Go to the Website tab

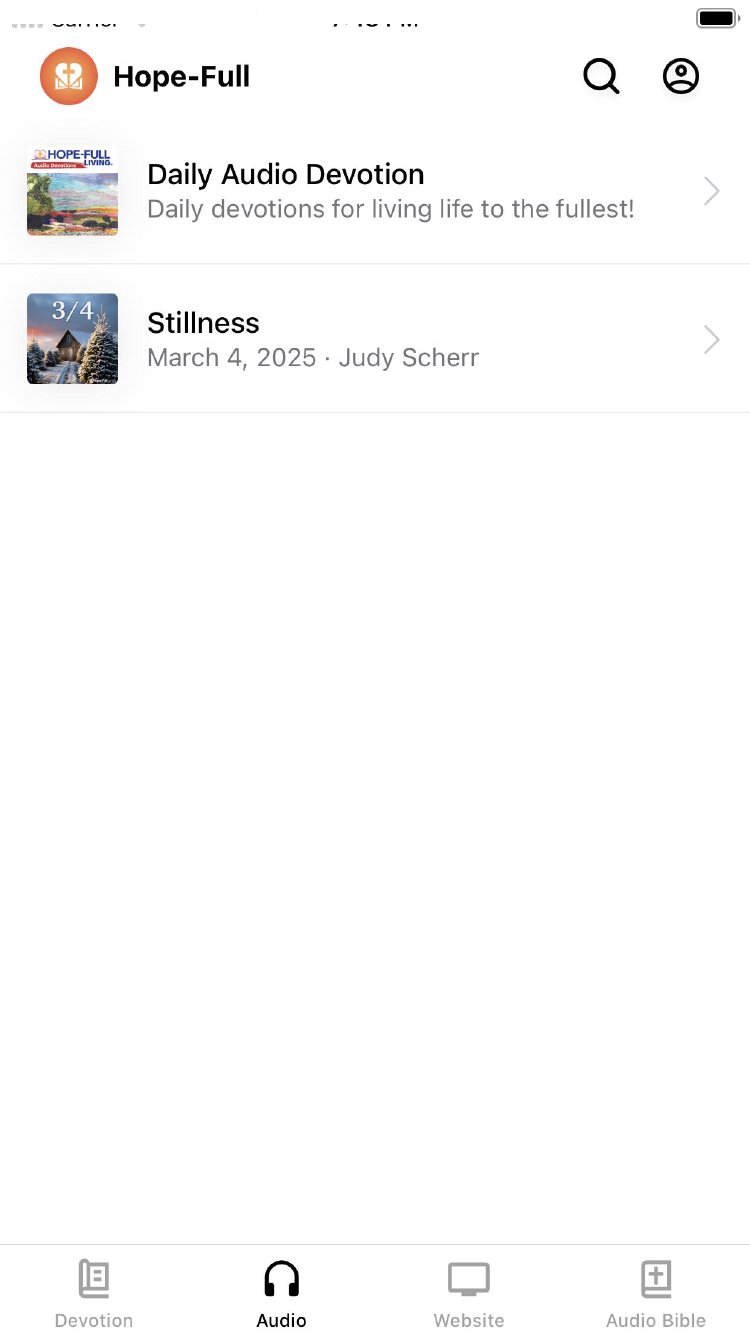tap(469, 1292)
